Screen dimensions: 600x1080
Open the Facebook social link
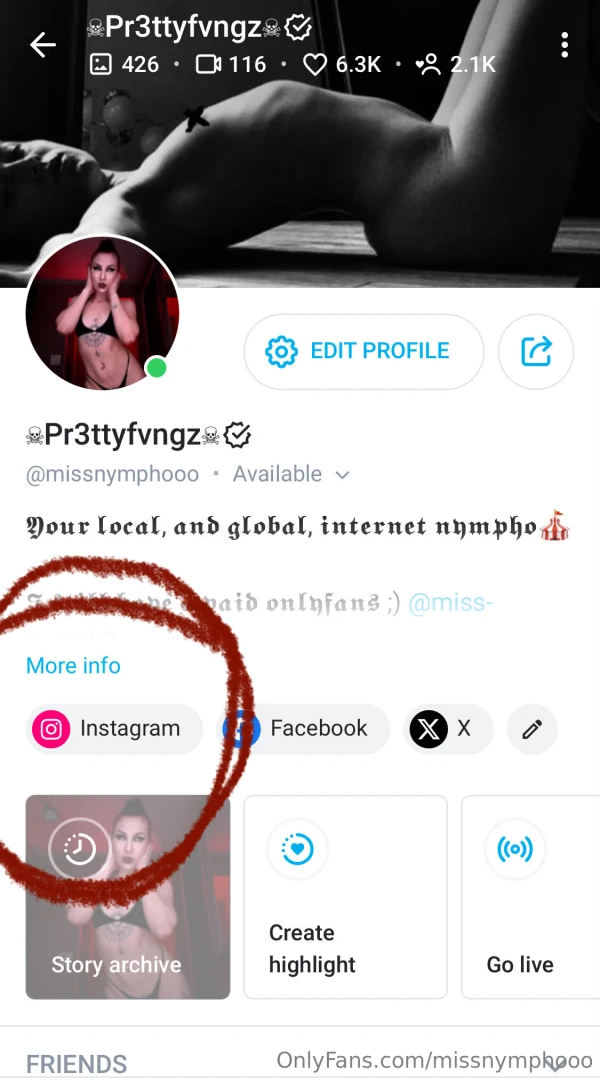[x=305, y=729]
